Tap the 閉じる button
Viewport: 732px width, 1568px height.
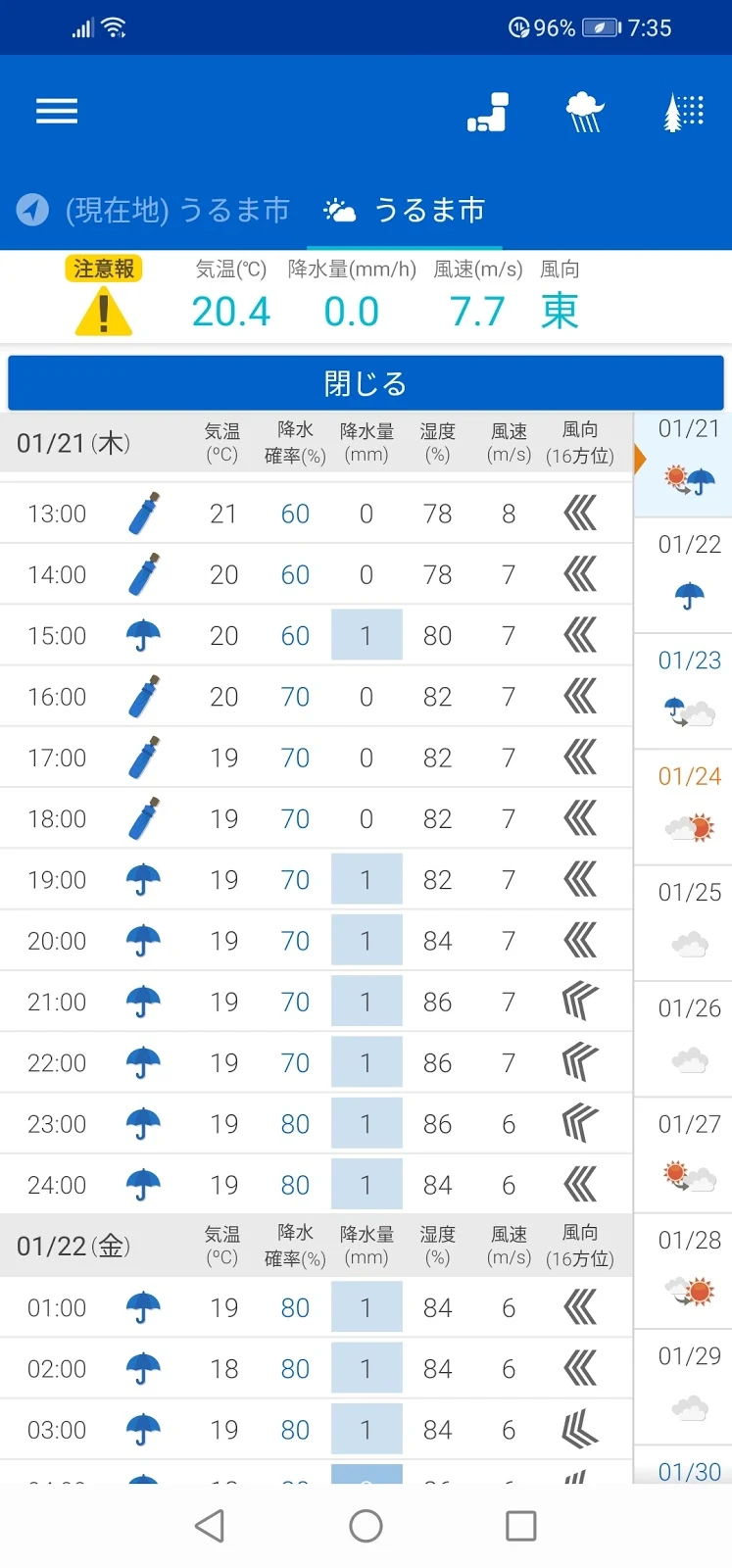[x=366, y=383]
